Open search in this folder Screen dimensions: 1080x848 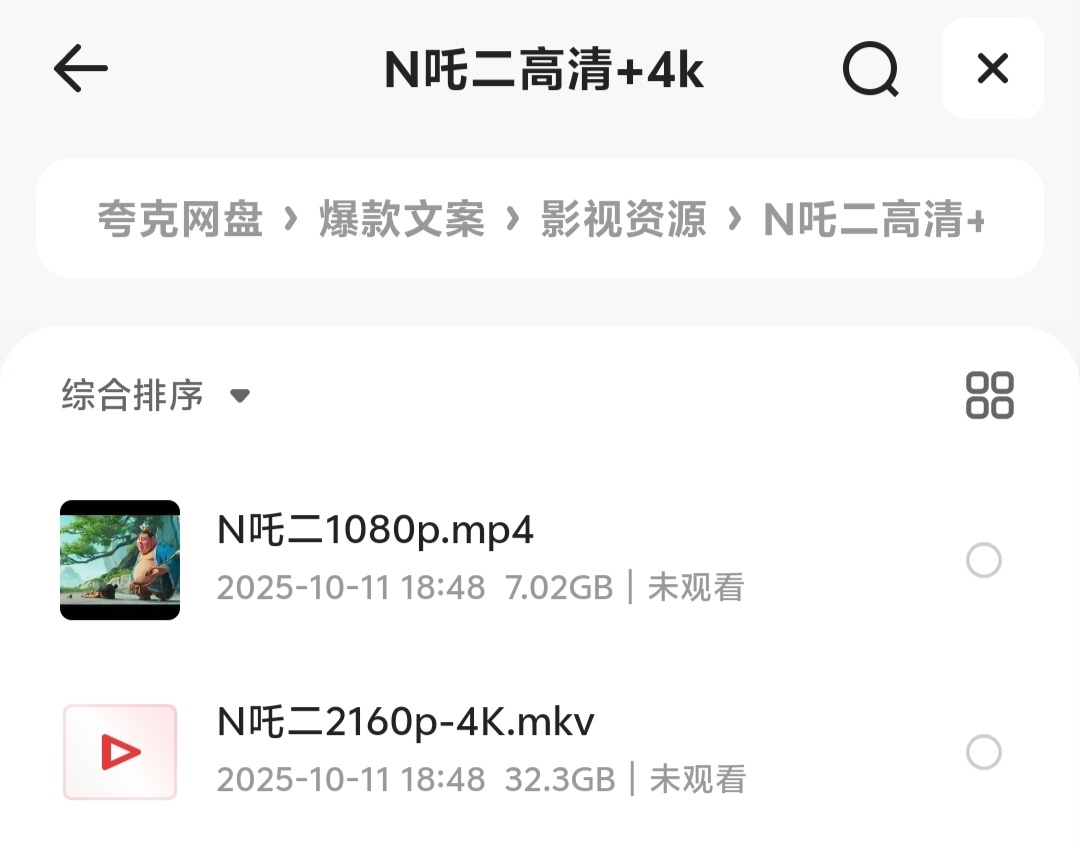tap(870, 69)
